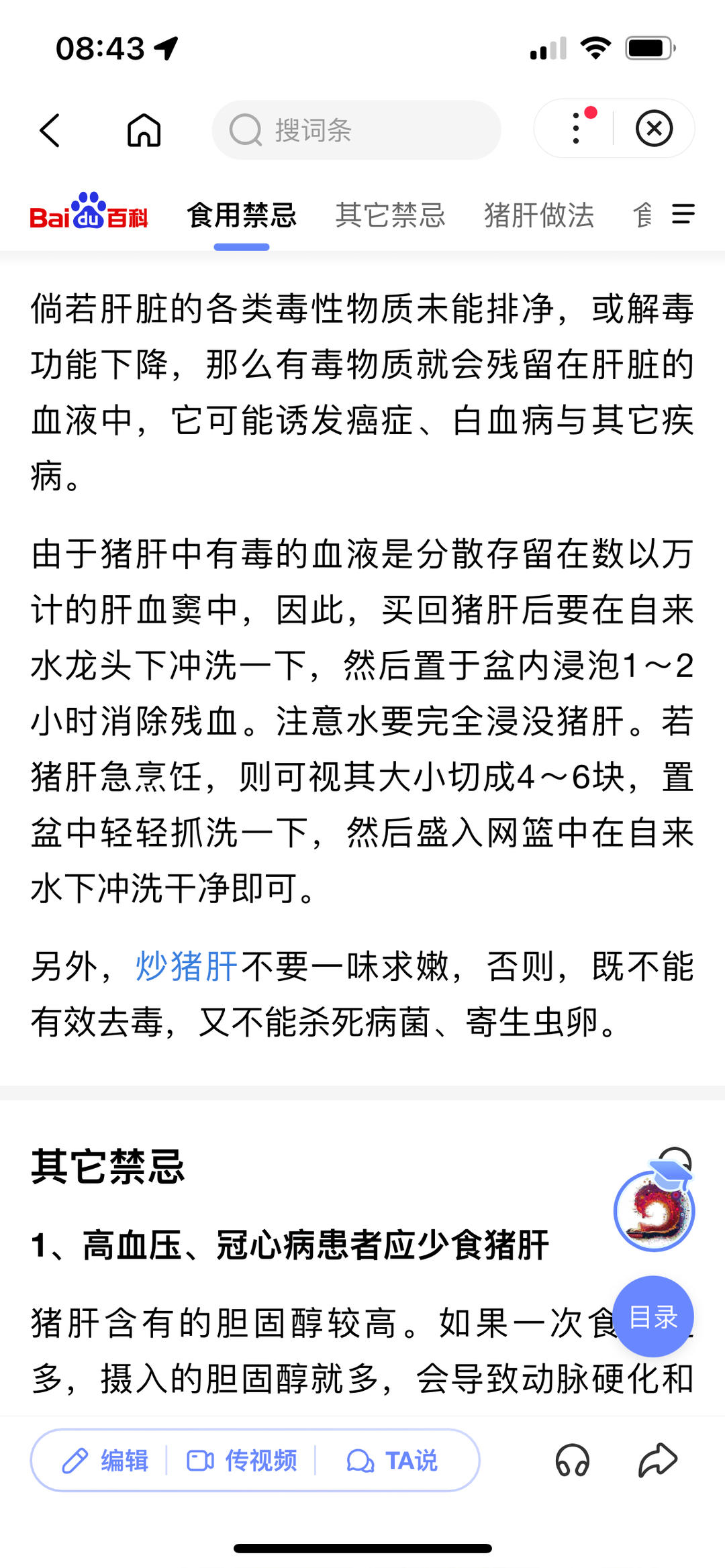Switch to the 猪肝做法 tab
The height and width of the screenshot is (1568, 725).
coord(539,215)
